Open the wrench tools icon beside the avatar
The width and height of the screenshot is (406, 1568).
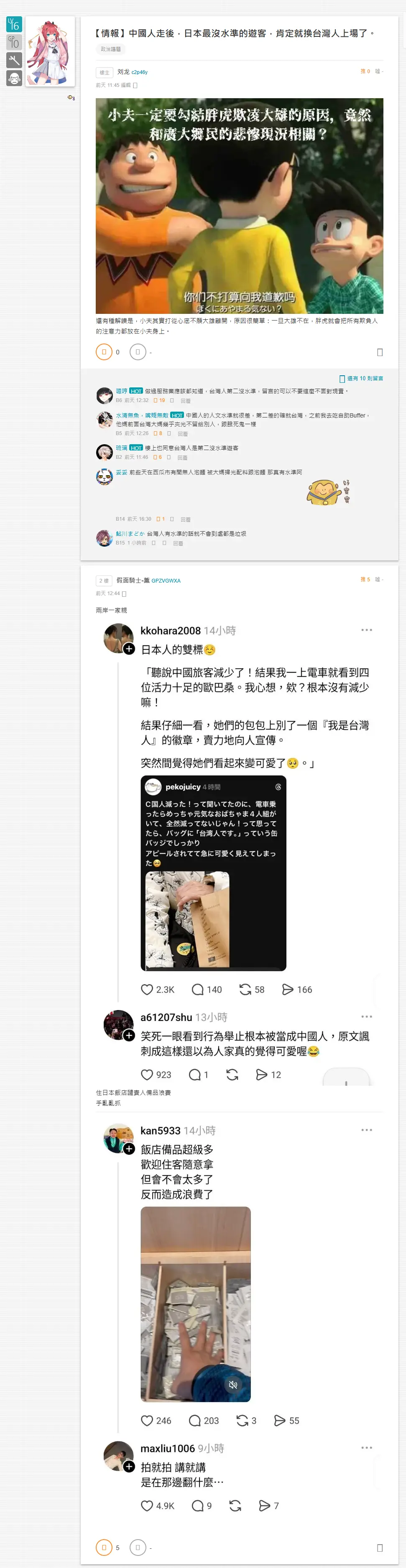click(14, 60)
